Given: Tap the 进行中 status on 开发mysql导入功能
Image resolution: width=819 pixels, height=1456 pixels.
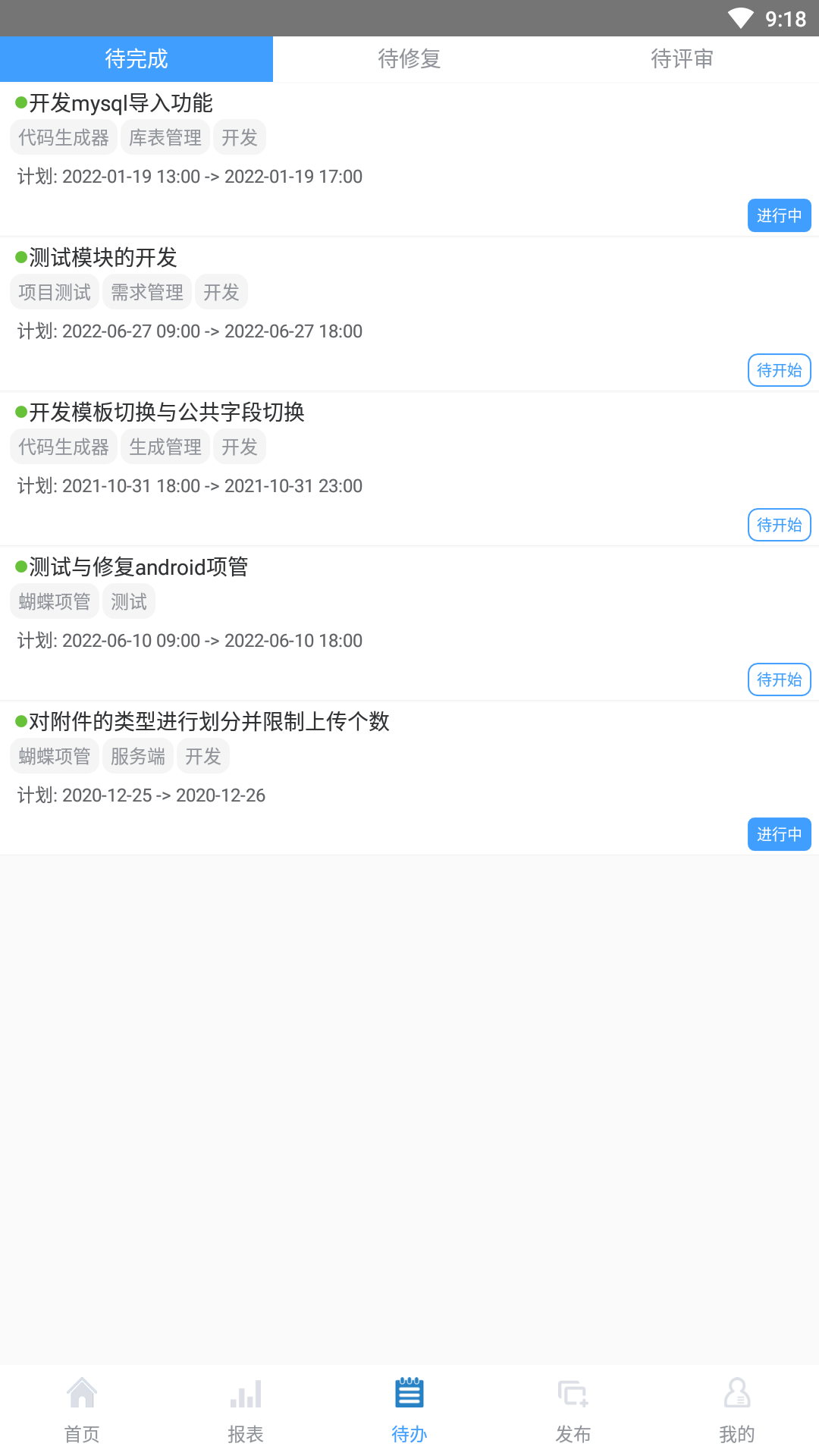Looking at the screenshot, I should (779, 215).
